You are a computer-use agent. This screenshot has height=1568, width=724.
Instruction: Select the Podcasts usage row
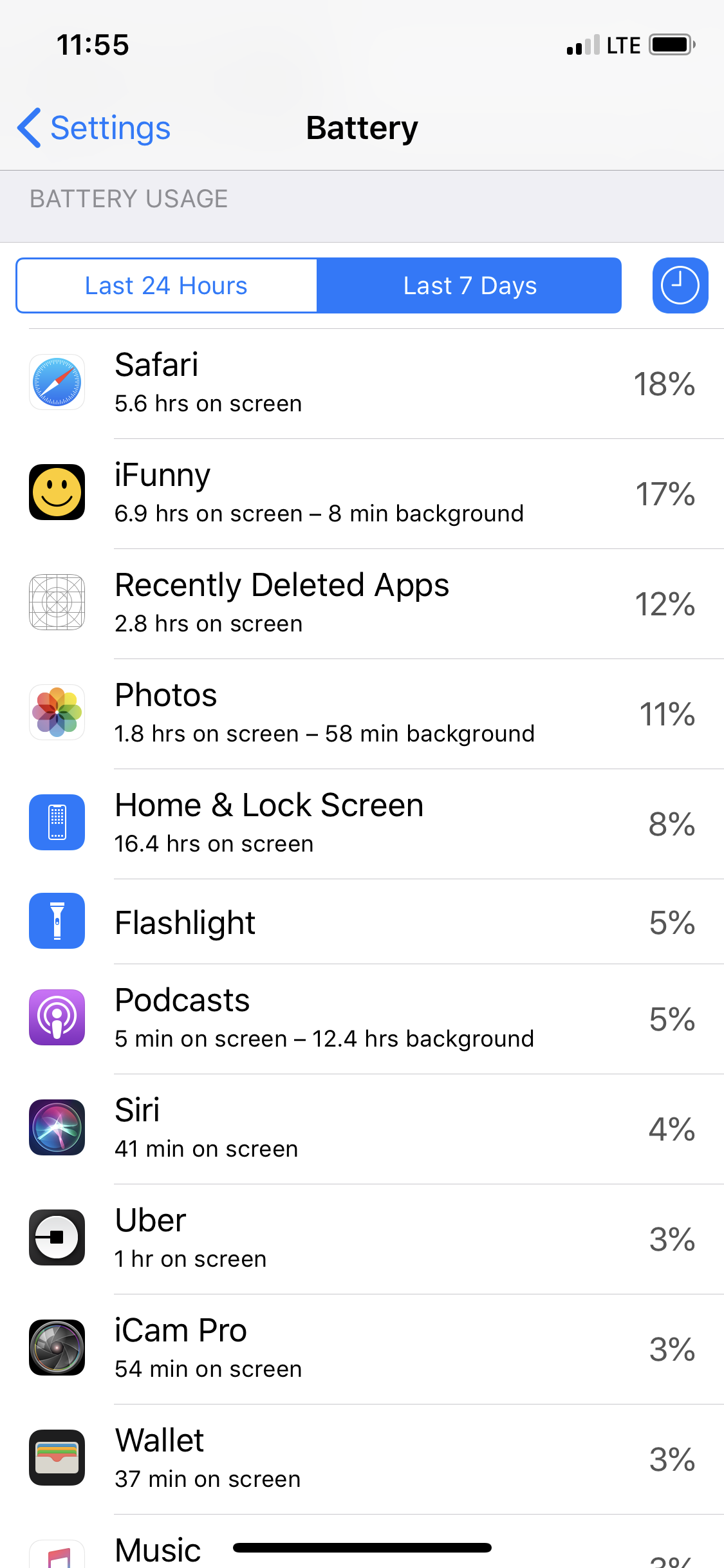click(362, 1019)
